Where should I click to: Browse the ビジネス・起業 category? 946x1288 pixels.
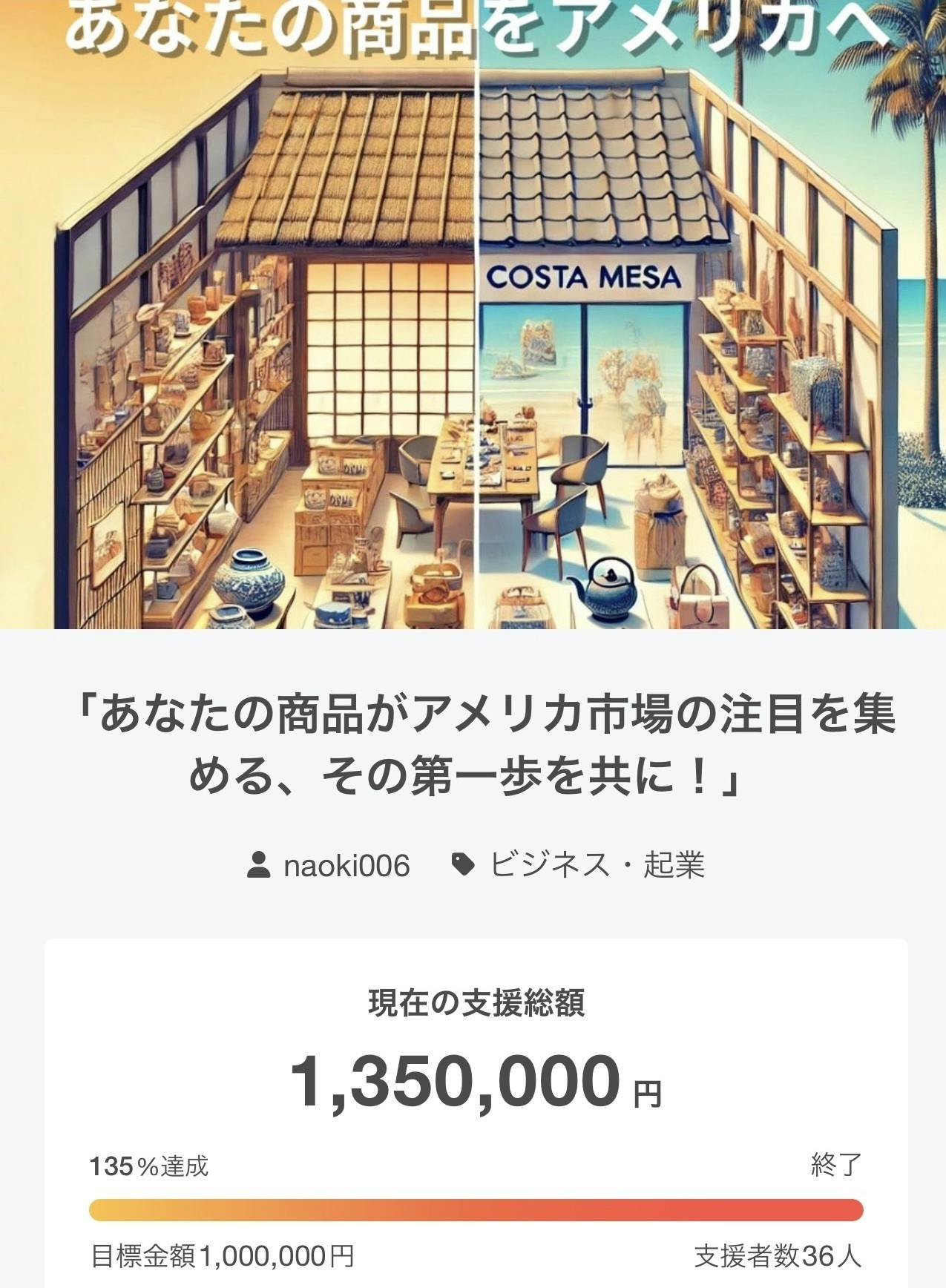pos(597,866)
